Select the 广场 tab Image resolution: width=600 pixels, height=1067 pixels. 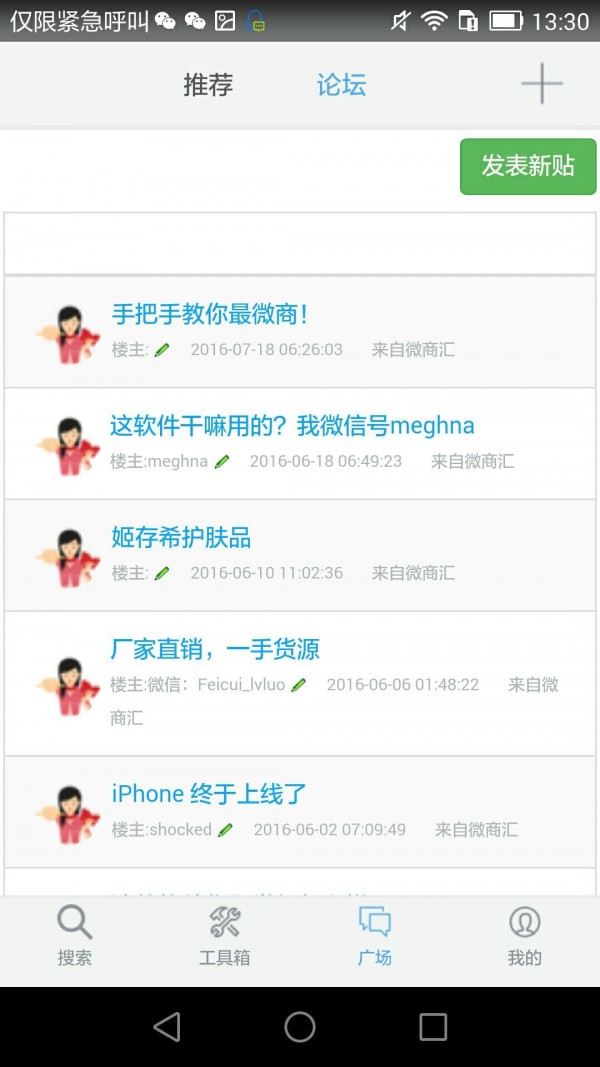tap(375, 936)
